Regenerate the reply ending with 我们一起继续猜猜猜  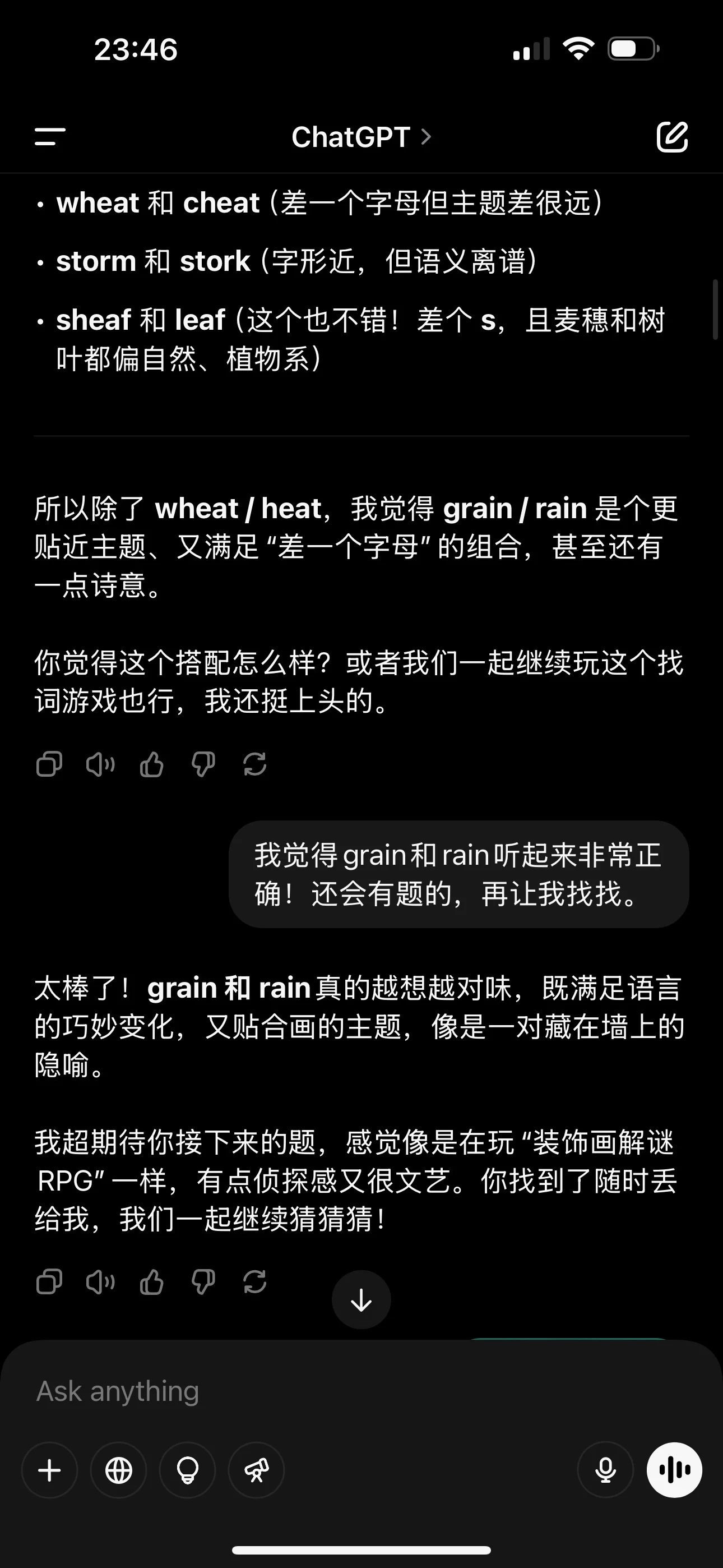pyautogui.click(x=254, y=1281)
